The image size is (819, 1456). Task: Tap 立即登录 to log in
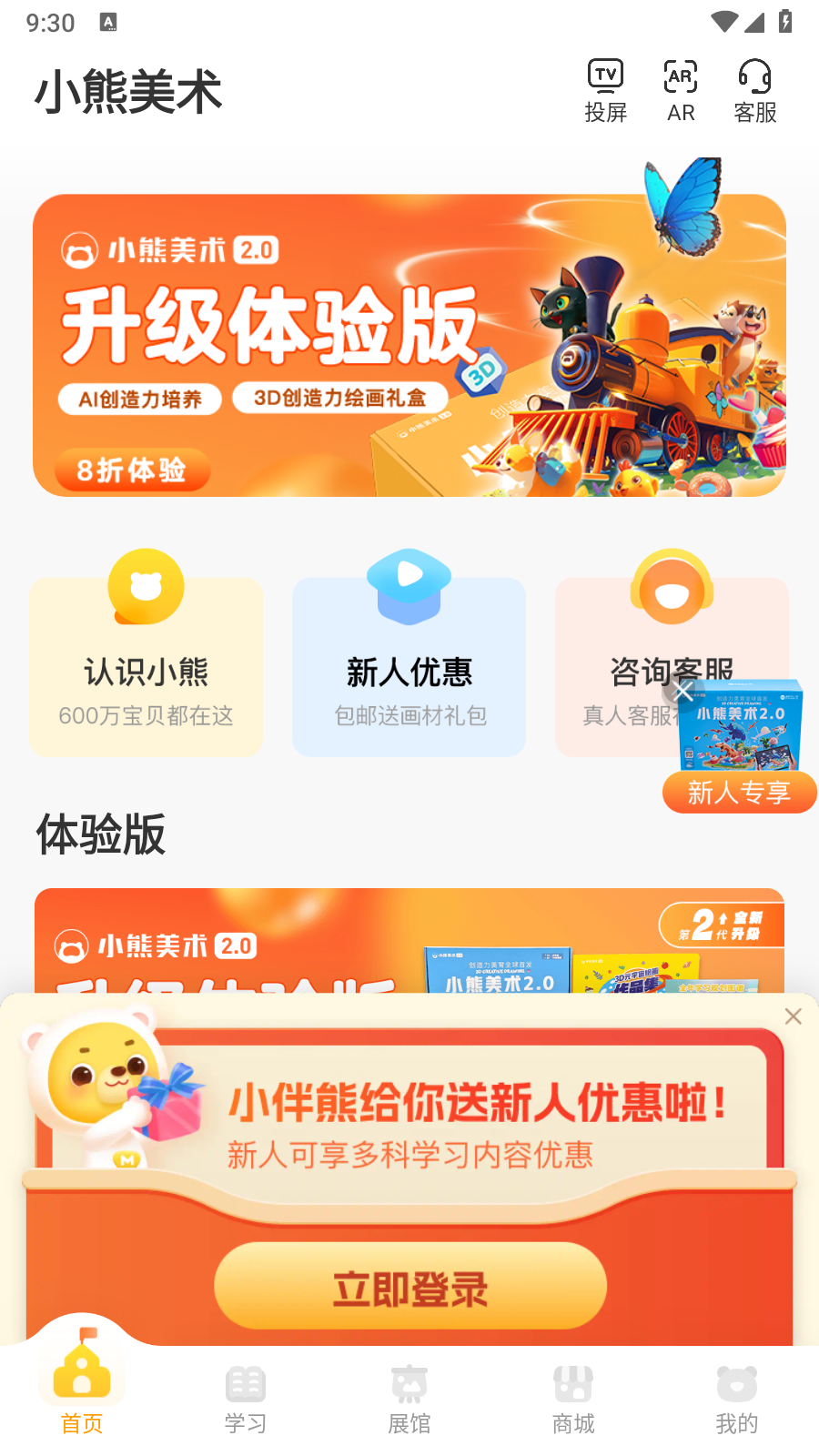409,1286
